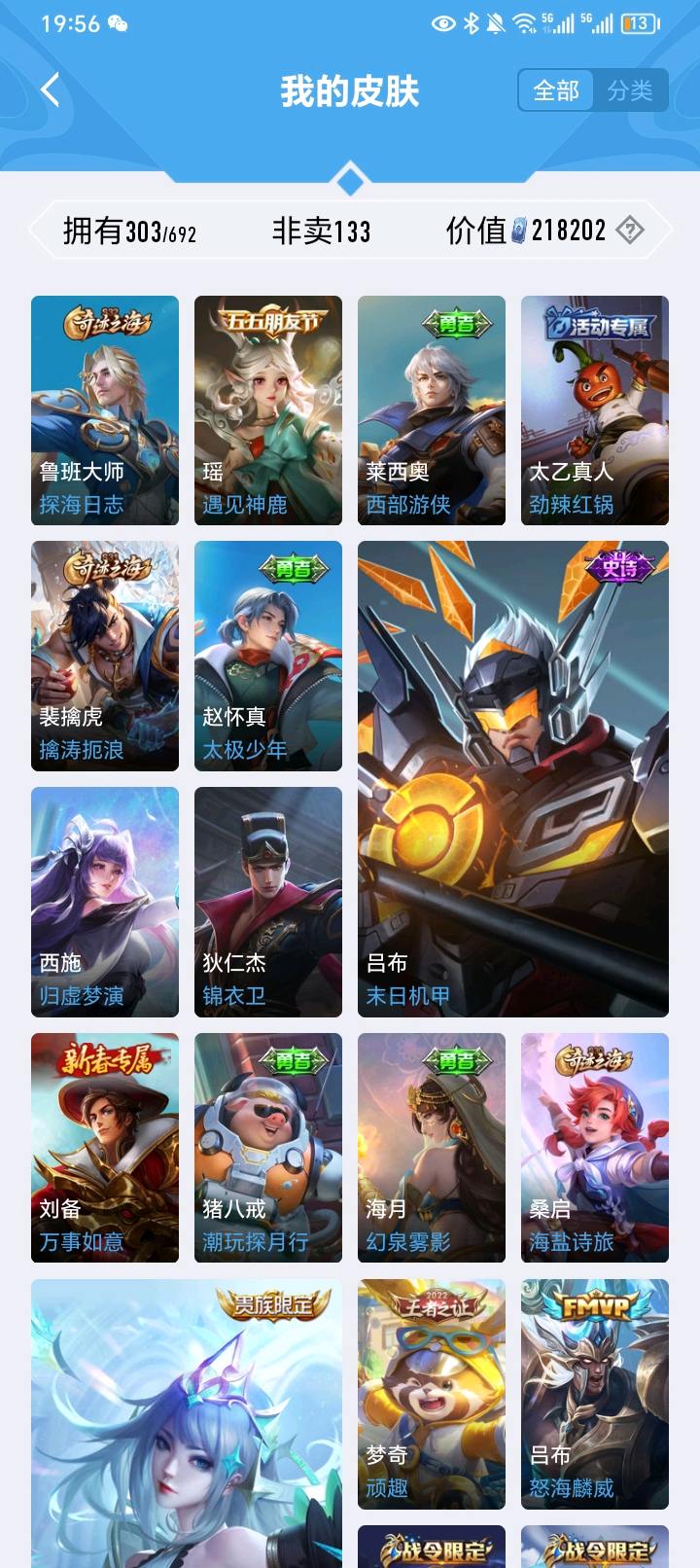
Task: Open the 狄仁杰 锦衣卫 skin card
Action: (268, 902)
